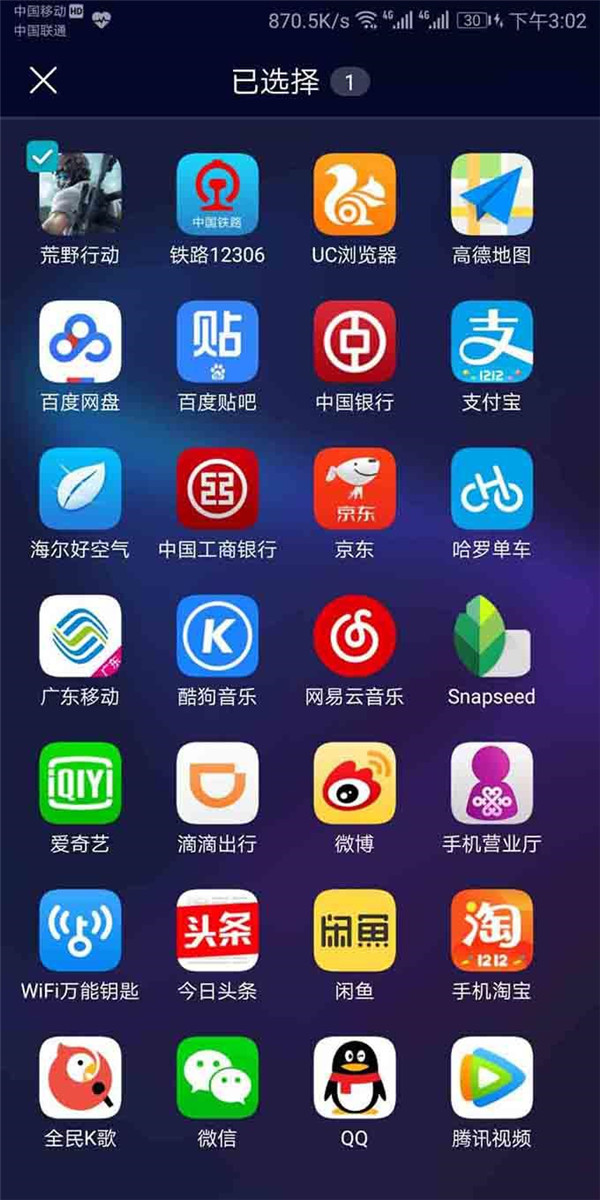Choose the 京东 app
The height and width of the screenshot is (1200, 600).
pyautogui.click(x=354, y=489)
